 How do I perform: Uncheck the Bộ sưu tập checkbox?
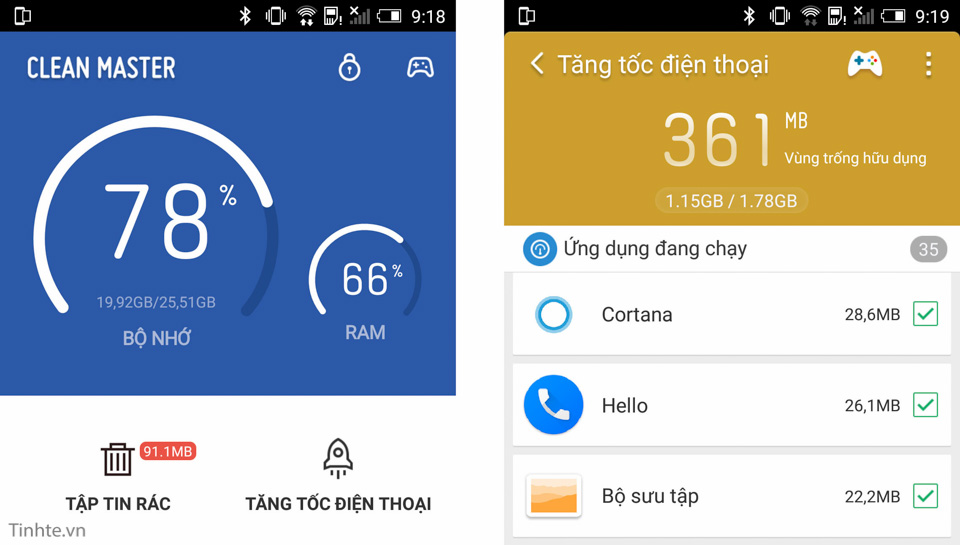(x=925, y=496)
